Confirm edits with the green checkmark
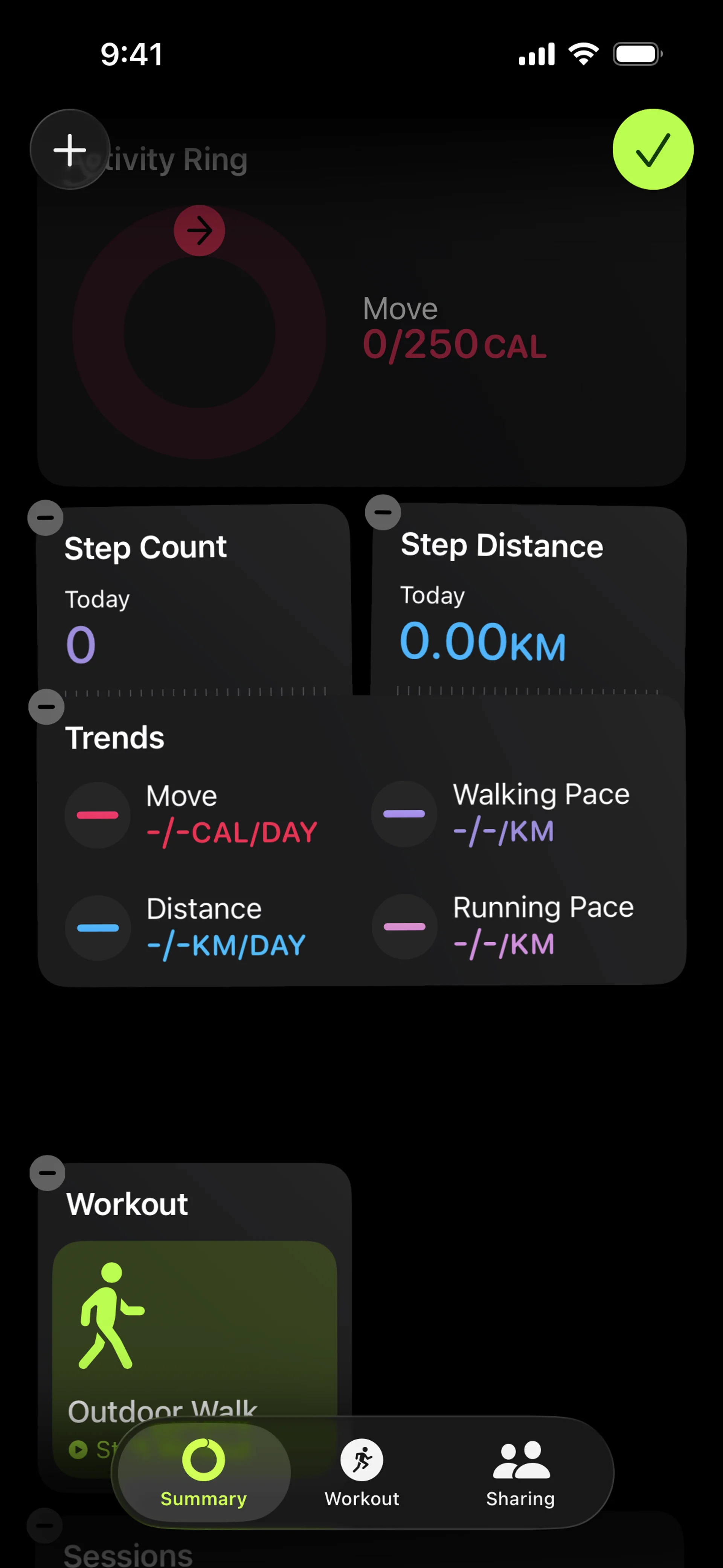Screen dimensions: 723x1568 tap(653, 150)
